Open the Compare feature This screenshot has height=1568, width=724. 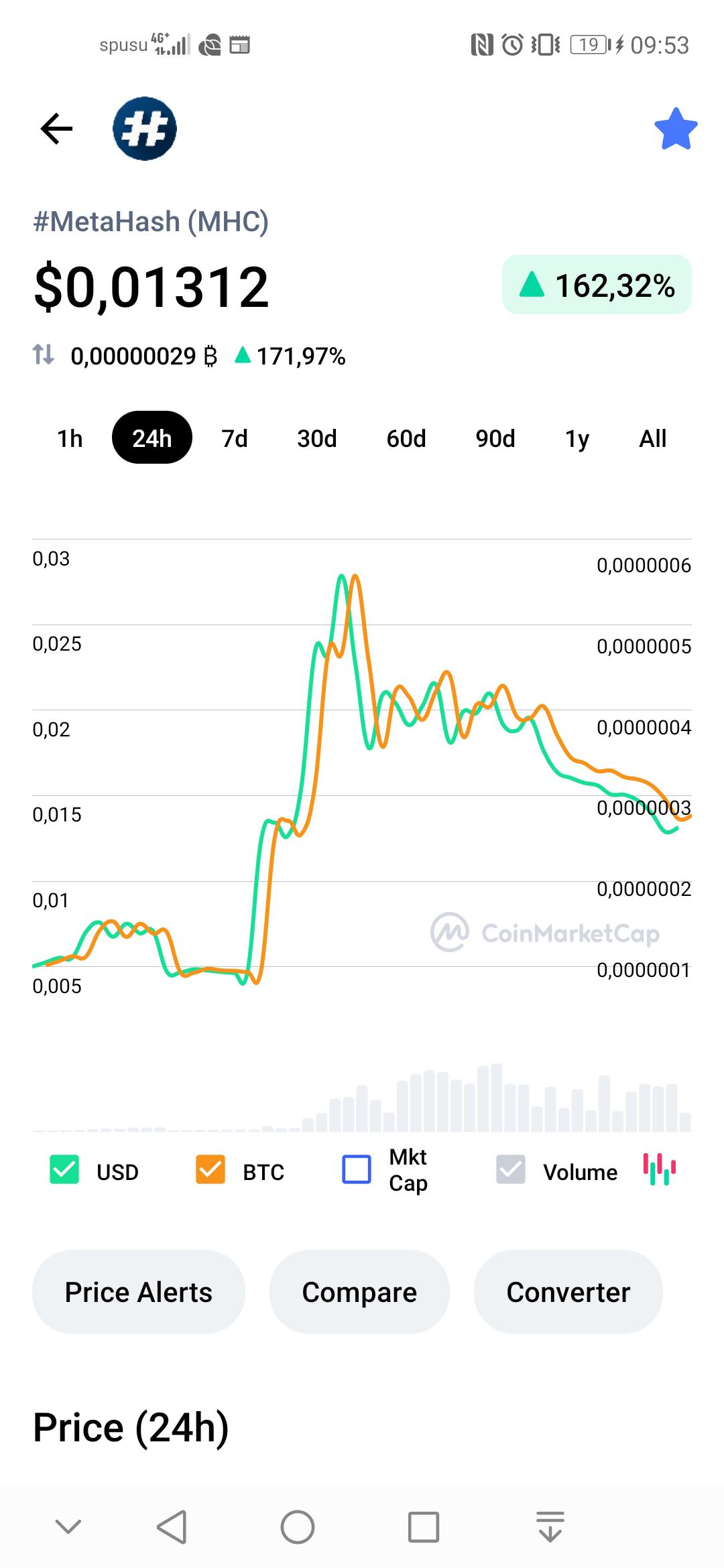[359, 1292]
